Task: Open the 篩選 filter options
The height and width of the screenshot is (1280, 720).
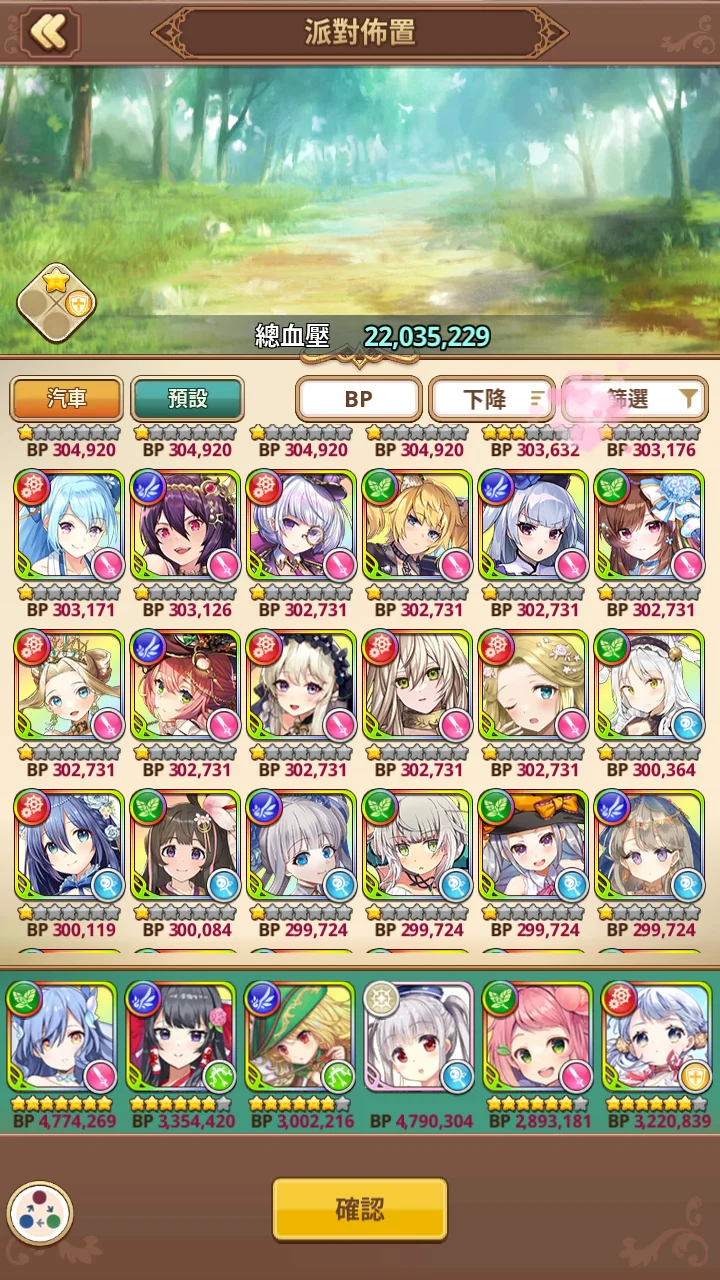Action: [635, 399]
